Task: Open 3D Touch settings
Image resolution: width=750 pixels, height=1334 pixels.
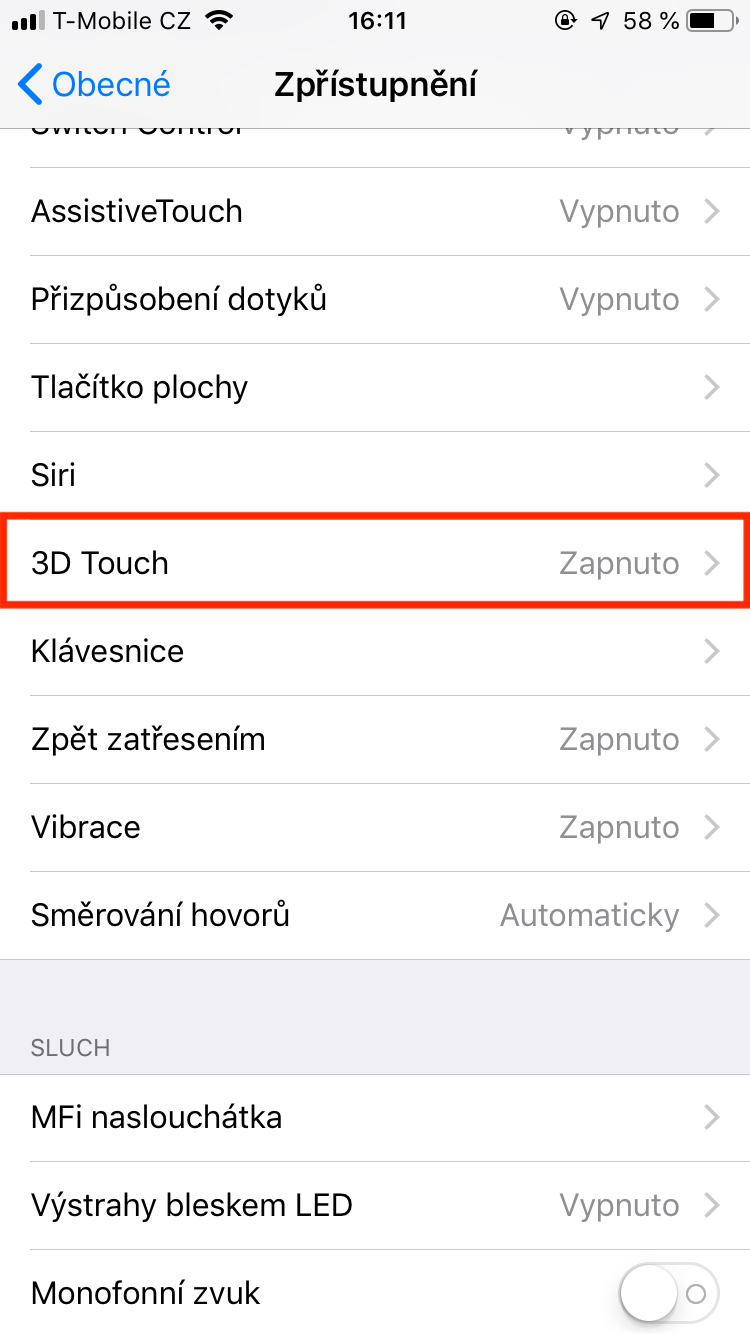Action: pyautogui.click(x=375, y=563)
